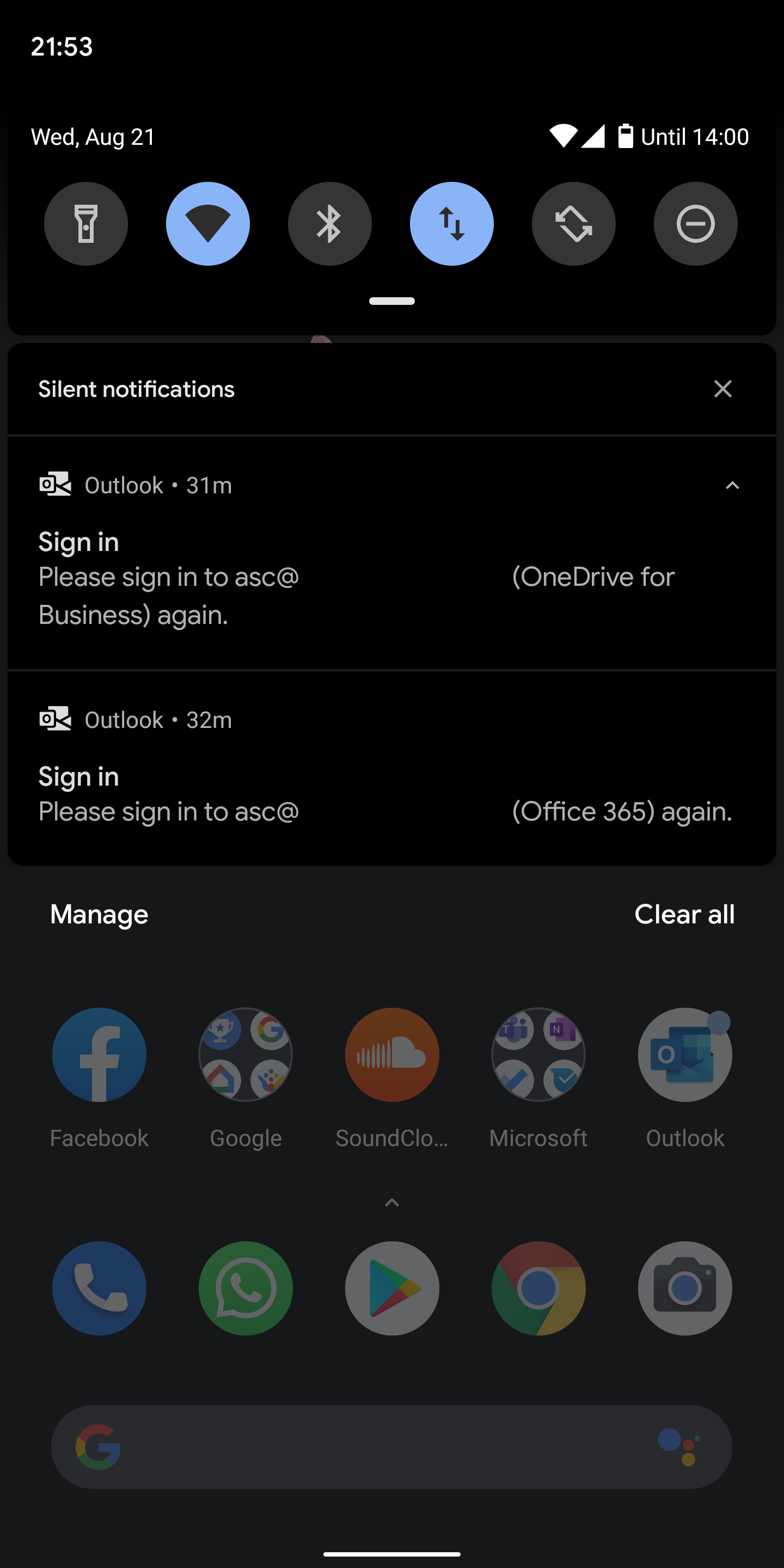The height and width of the screenshot is (1568, 784).
Task: Open the Office 365 sign-in notification
Action: 392,768
